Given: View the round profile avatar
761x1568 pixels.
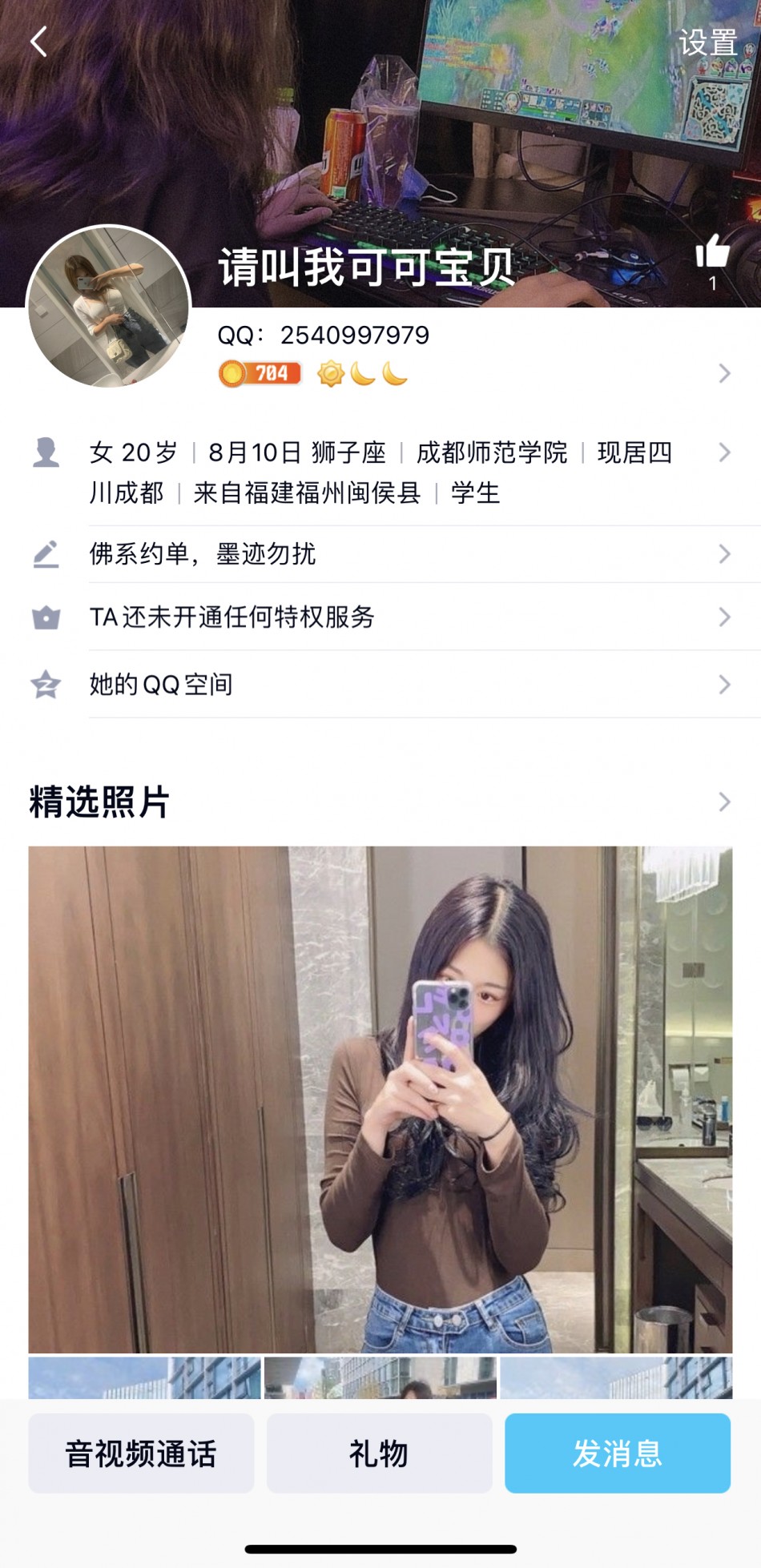Looking at the screenshot, I should [109, 307].
